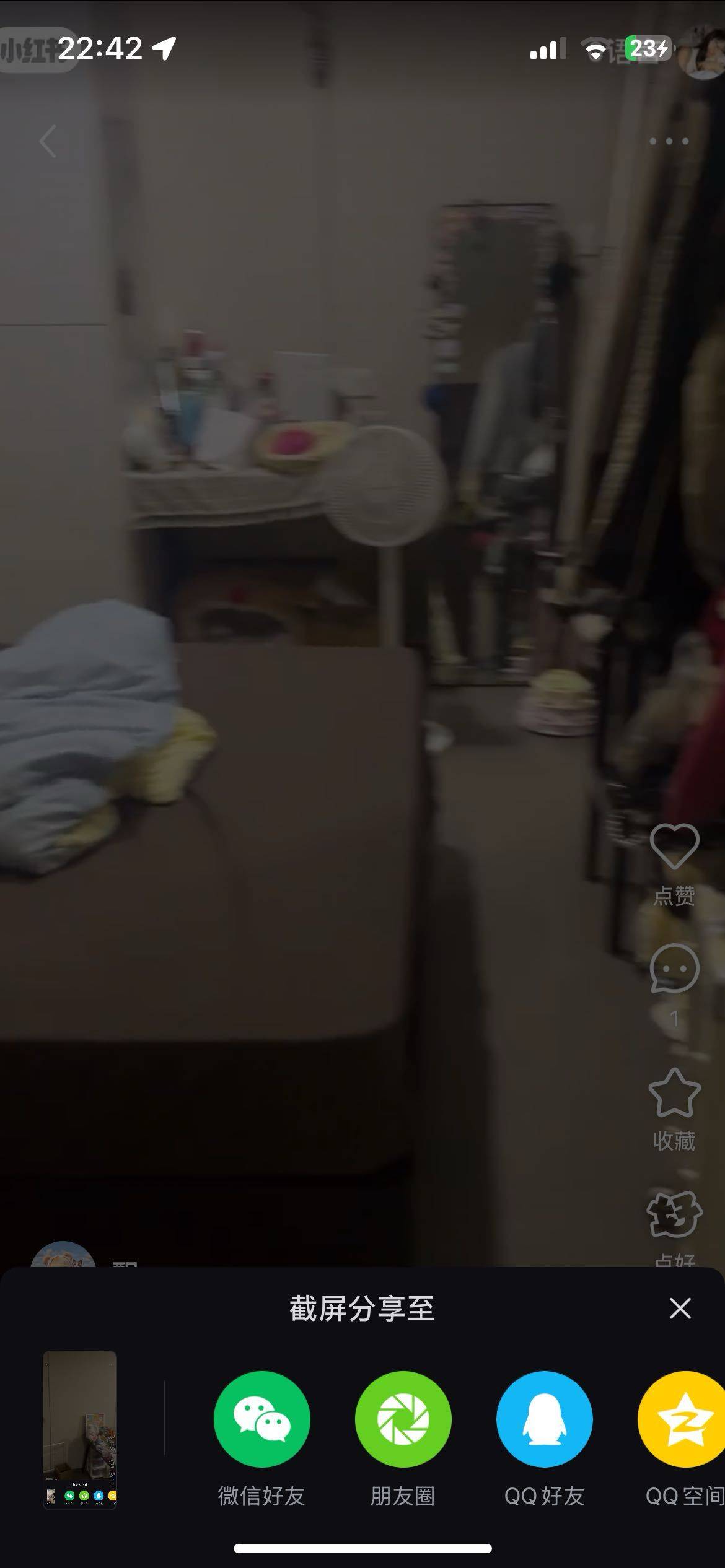Open the three-dot overflow menu
The width and height of the screenshot is (725, 1568).
[x=669, y=141]
